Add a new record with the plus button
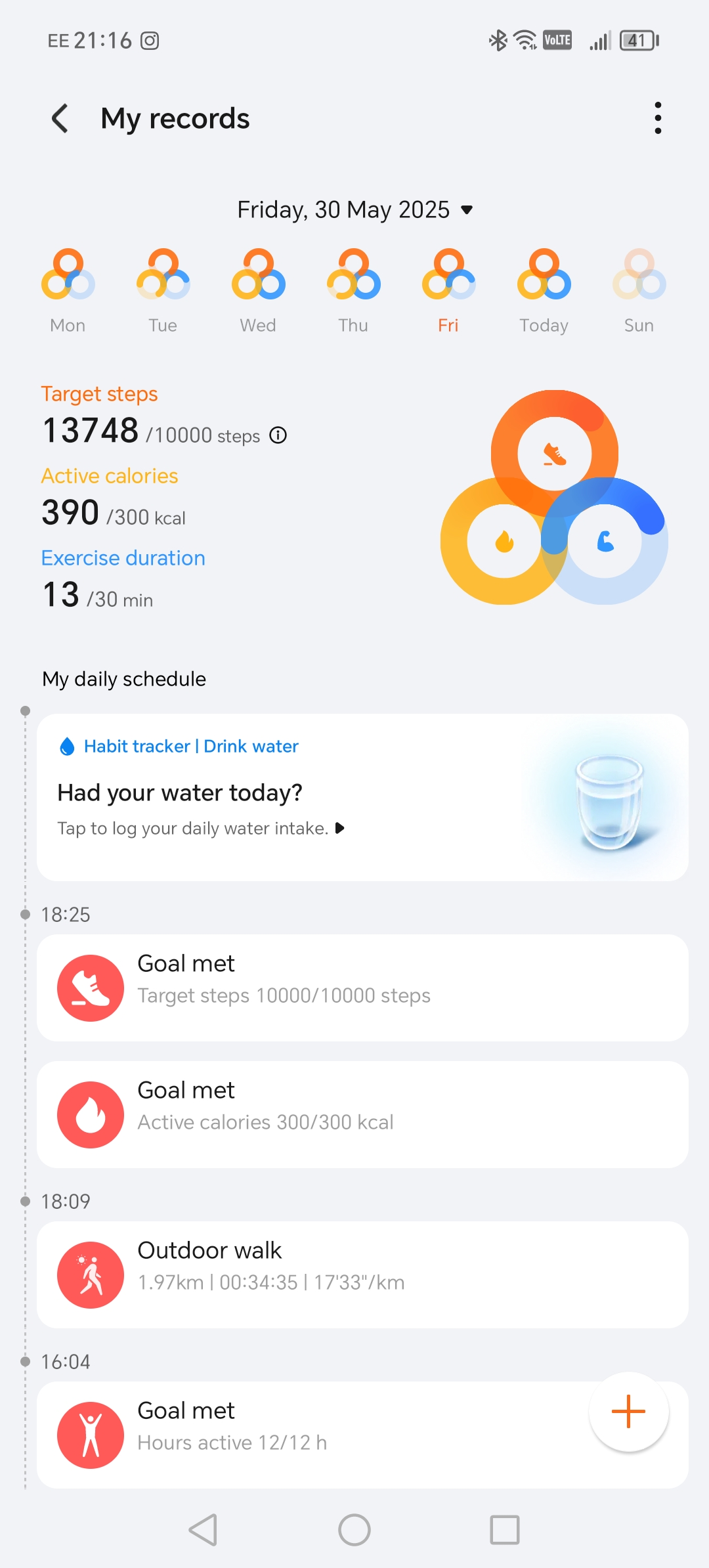 (629, 1412)
